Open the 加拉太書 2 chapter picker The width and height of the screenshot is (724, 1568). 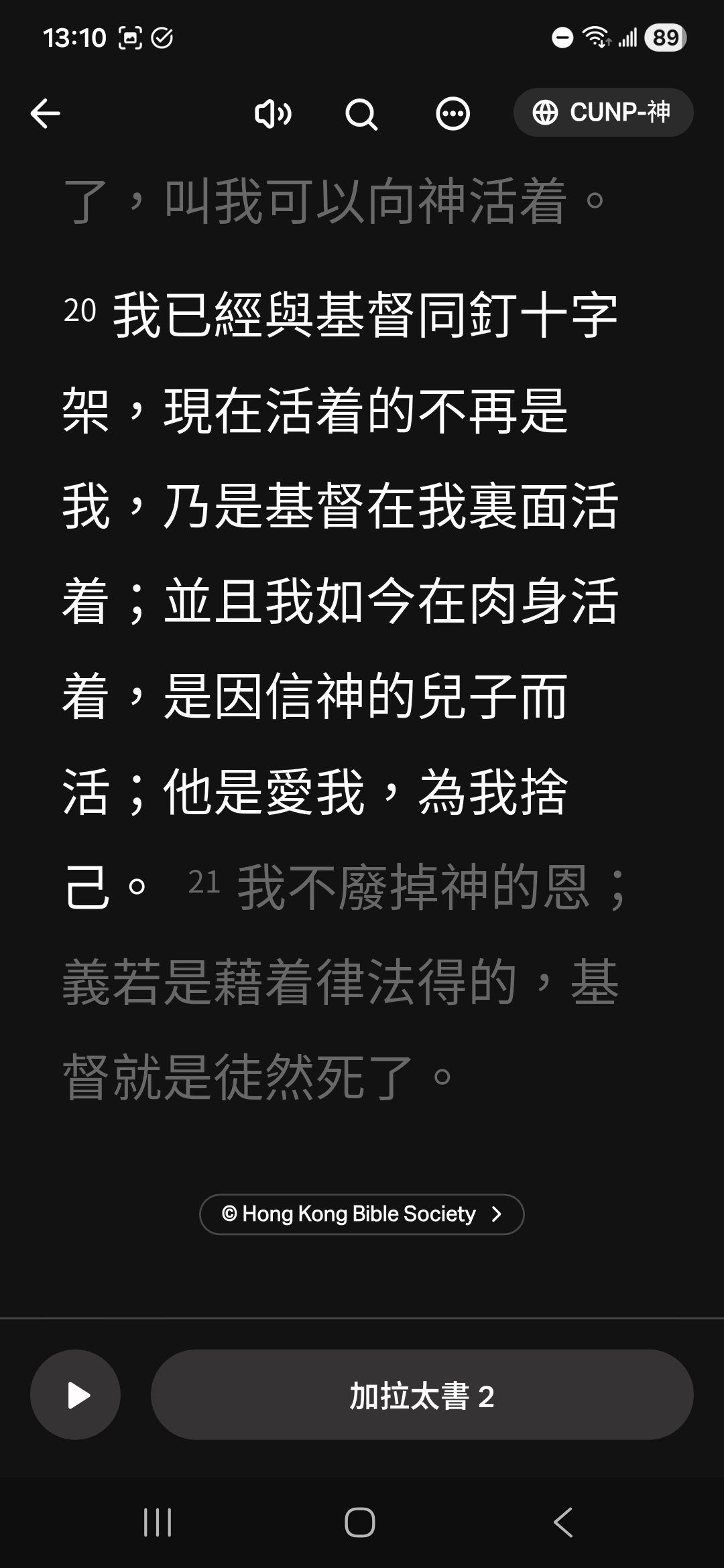coord(422,1396)
